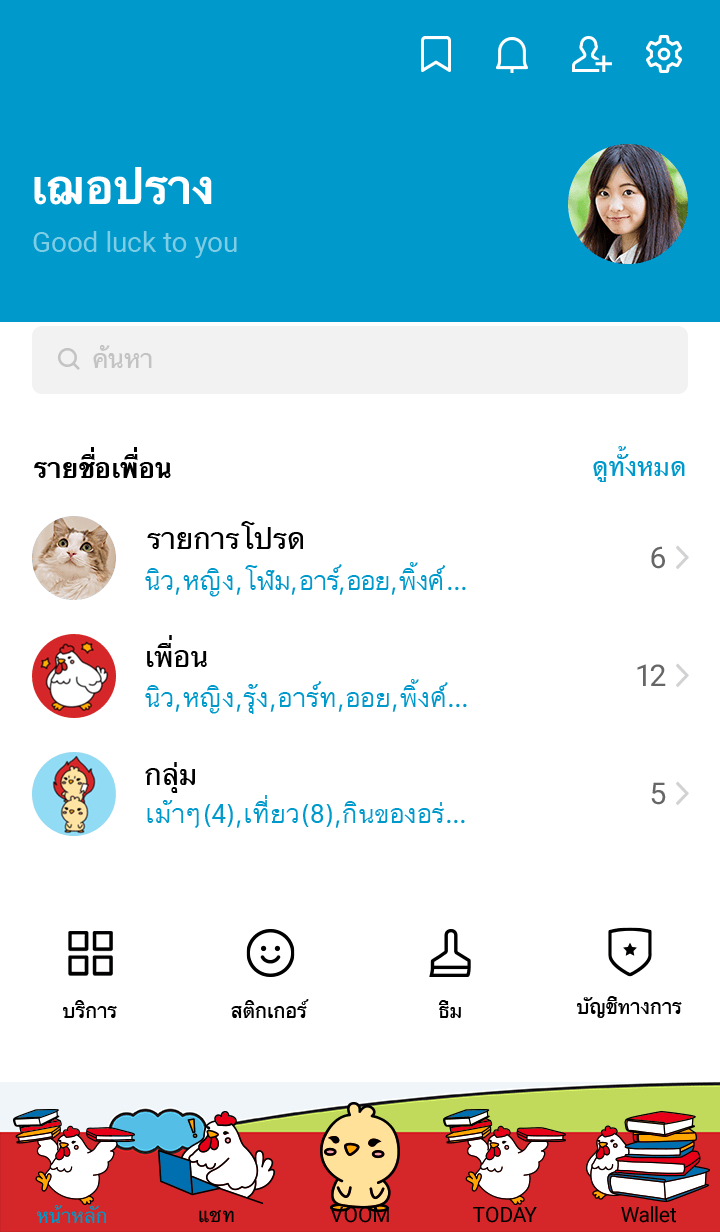Tap the add friend icon

(x=590, y=55)
